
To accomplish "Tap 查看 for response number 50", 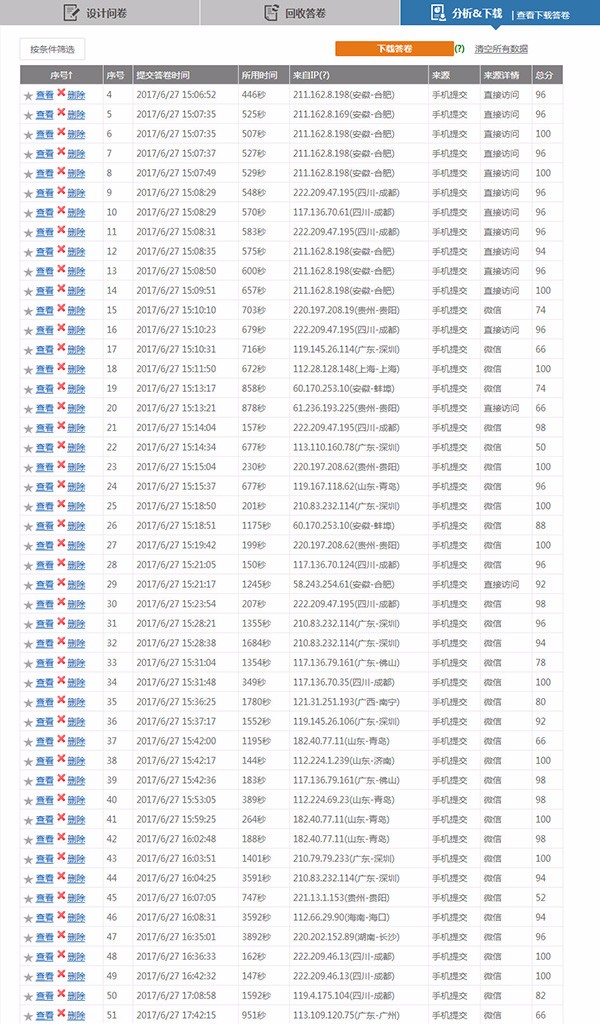I will point(44,997).
